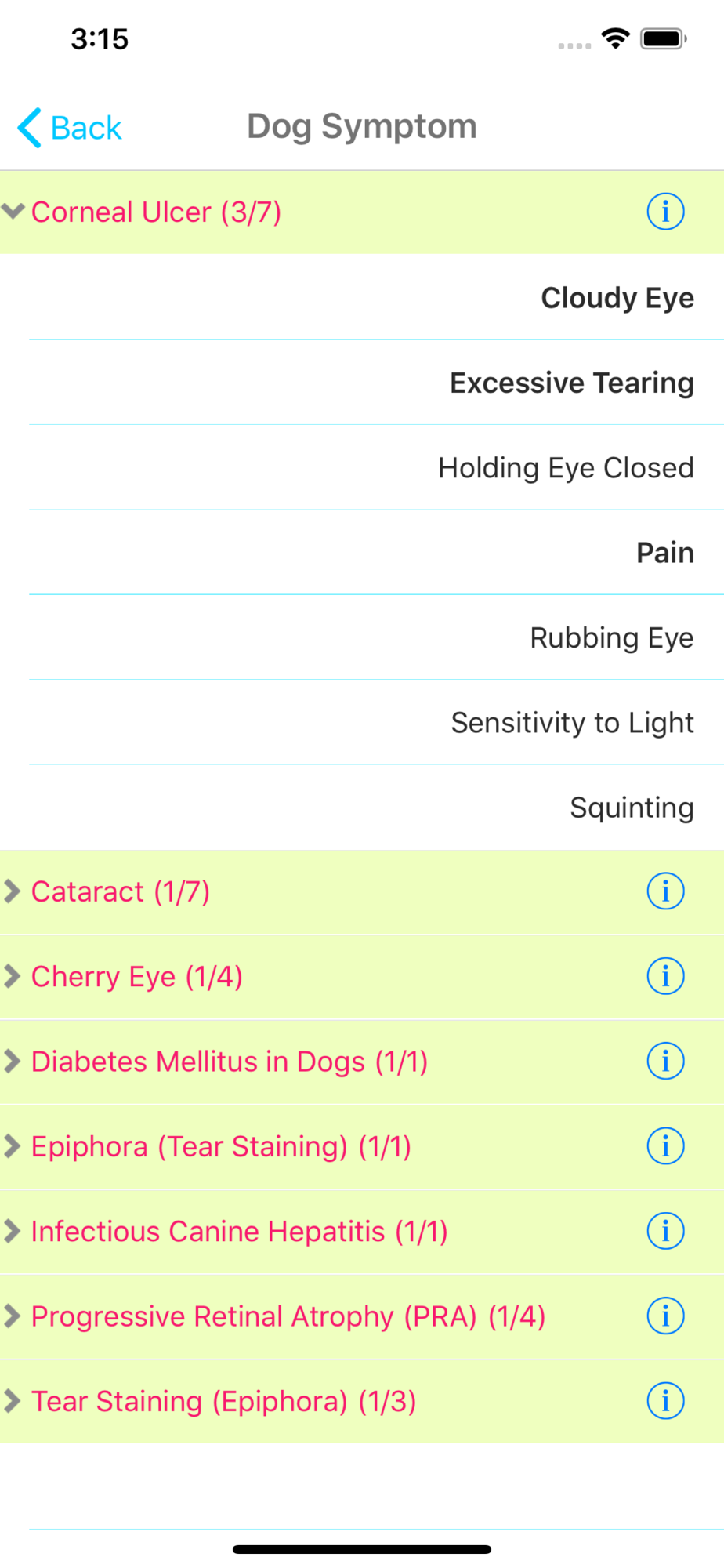Open info for Diabetes Mellitus in Dogs

(665, 1062)
